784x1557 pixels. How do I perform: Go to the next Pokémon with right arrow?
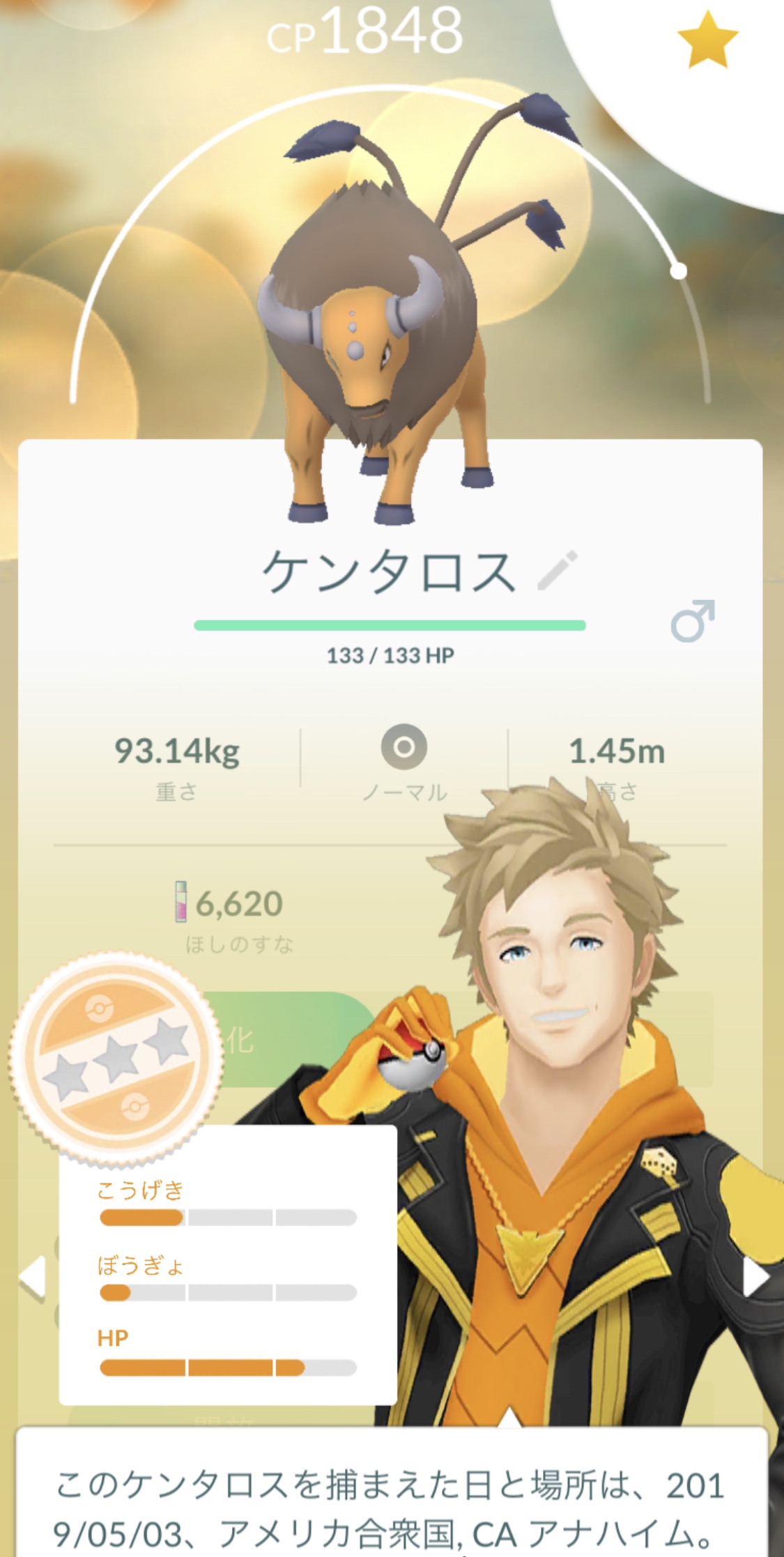[755, 1277]
